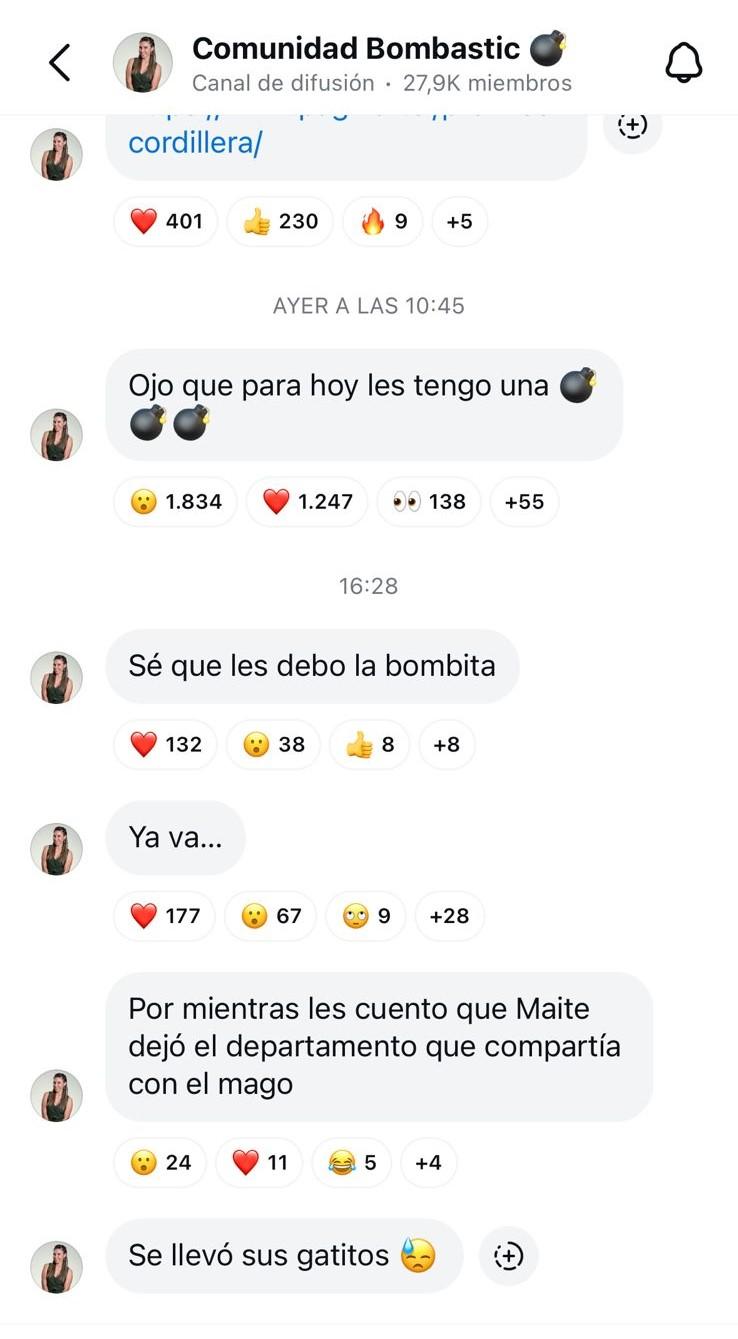Tap the fire reaction showing 9

(x=382, y=221)
